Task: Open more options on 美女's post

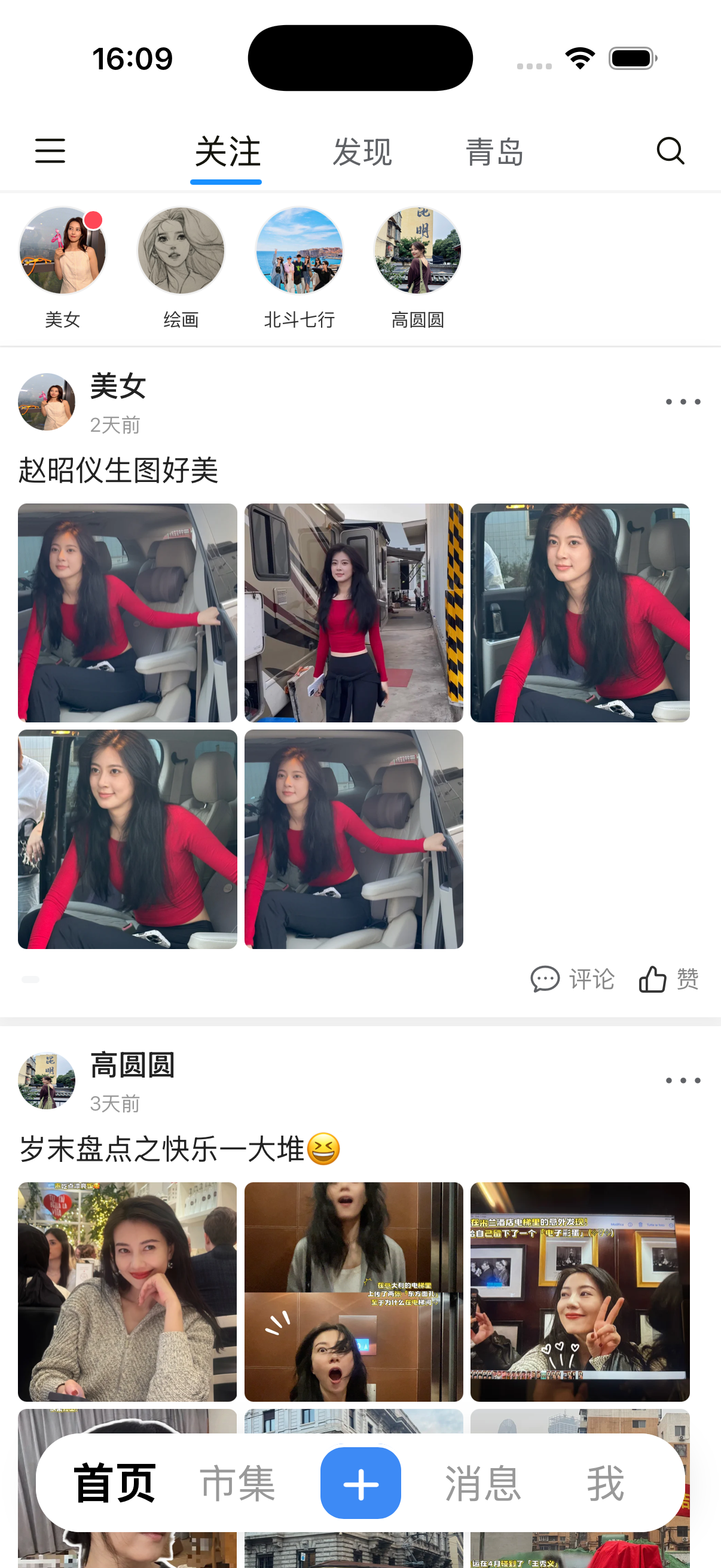Action: (x=682, y=402)
